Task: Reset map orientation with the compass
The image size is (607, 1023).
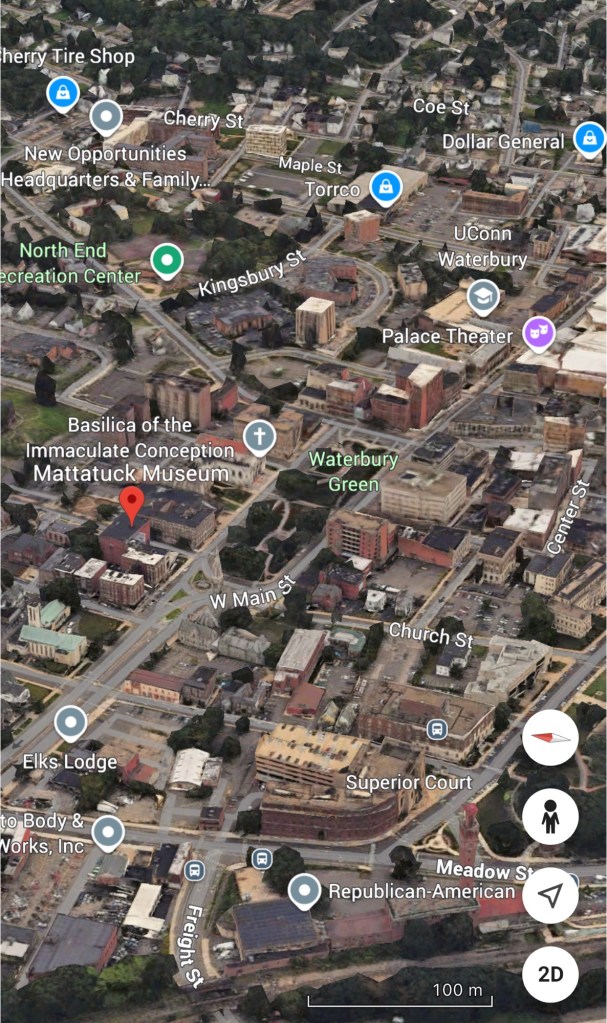Action: [550, 738]
